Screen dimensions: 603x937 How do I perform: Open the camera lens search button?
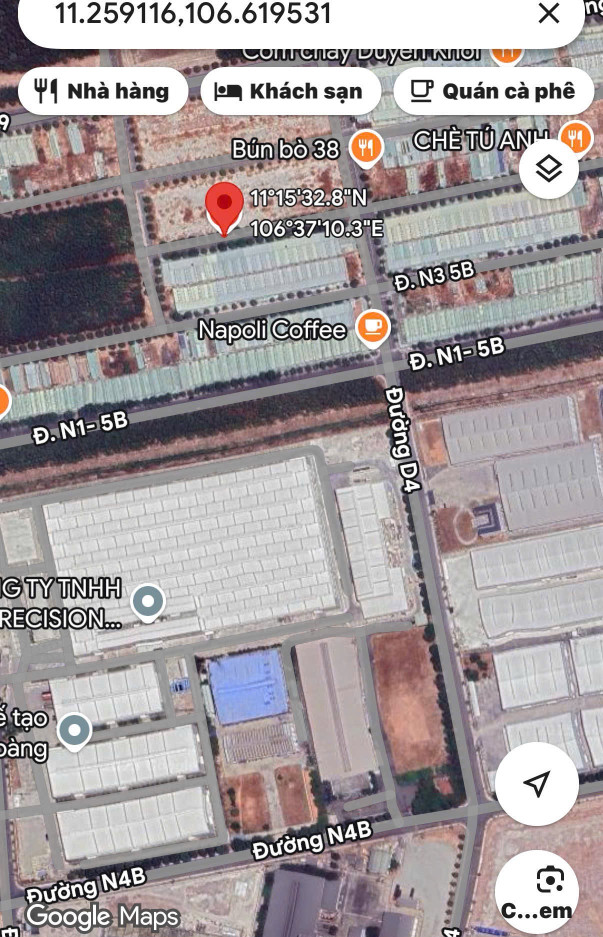pyautogui.click(x=537, y=890)
